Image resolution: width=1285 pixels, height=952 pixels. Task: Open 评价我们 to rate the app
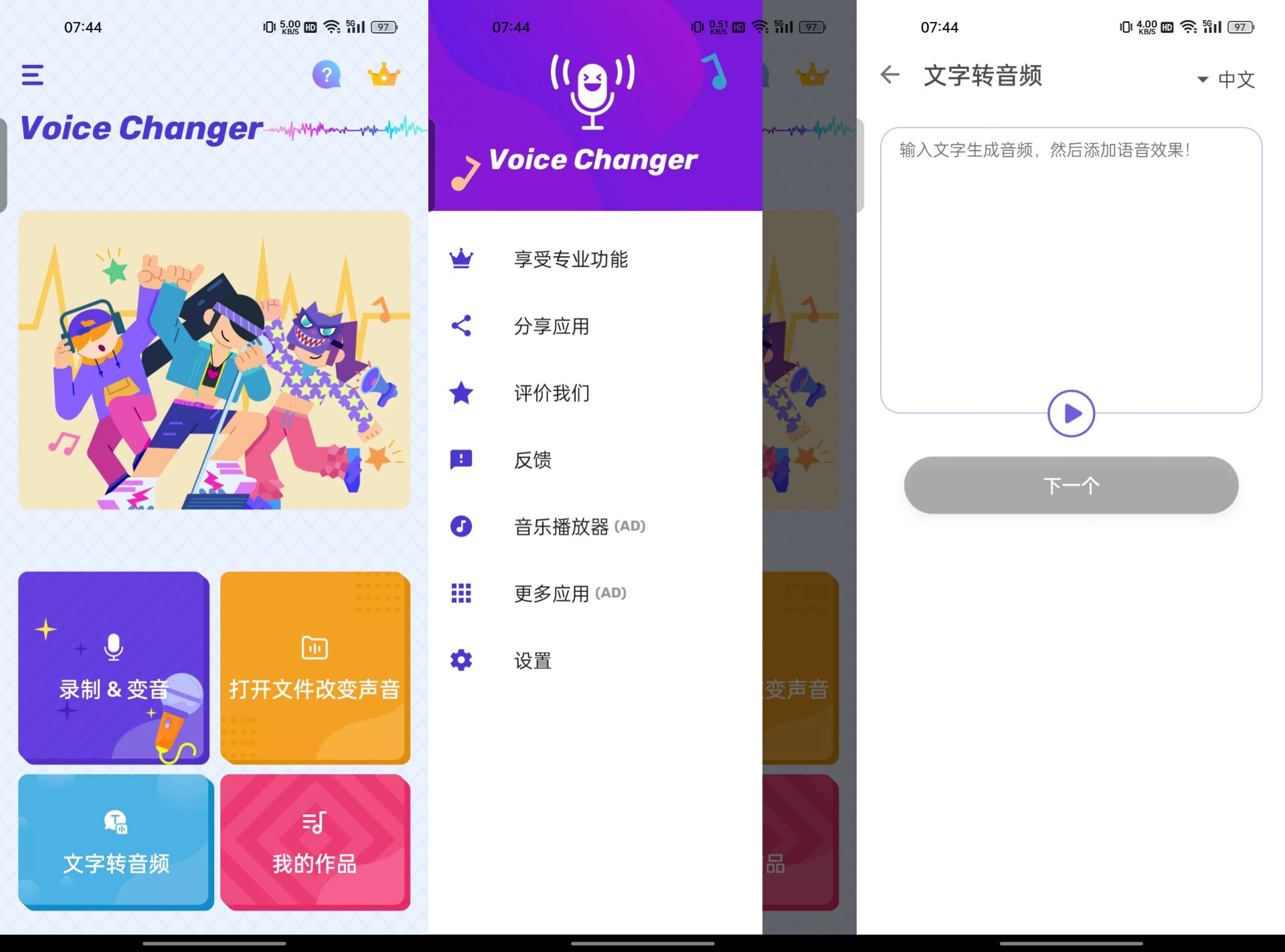(551, 393)
